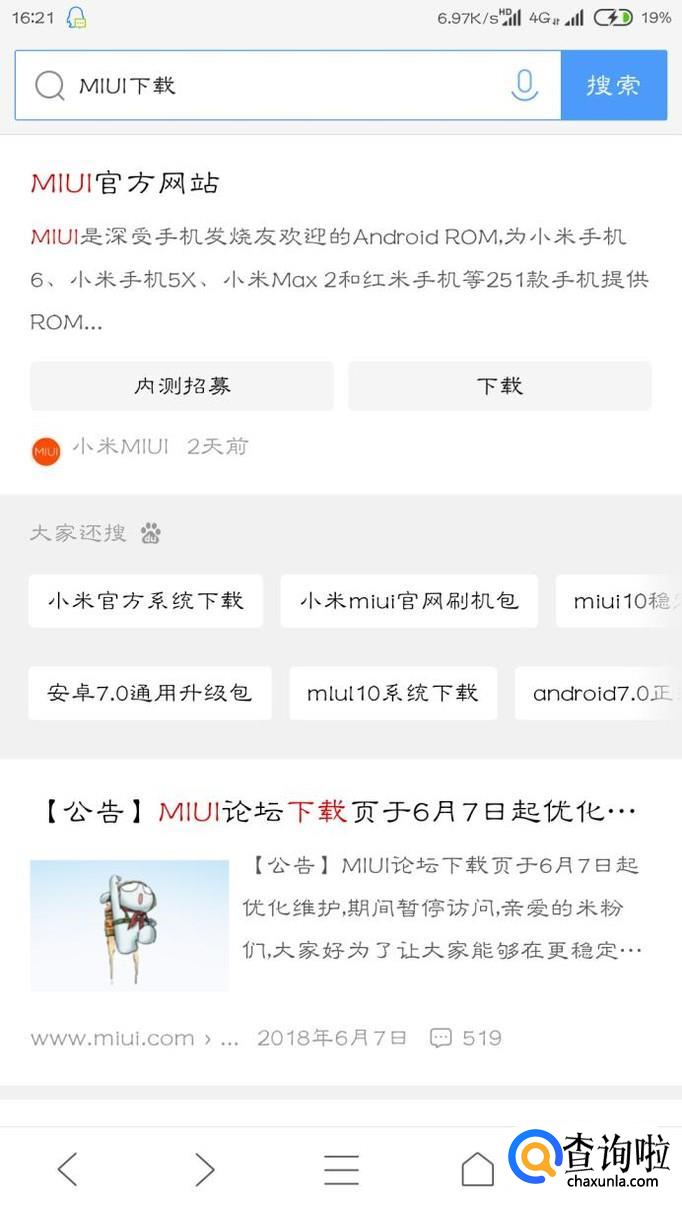
Task: Open the browser menu icon
Action: click(x=341, y=1168)
